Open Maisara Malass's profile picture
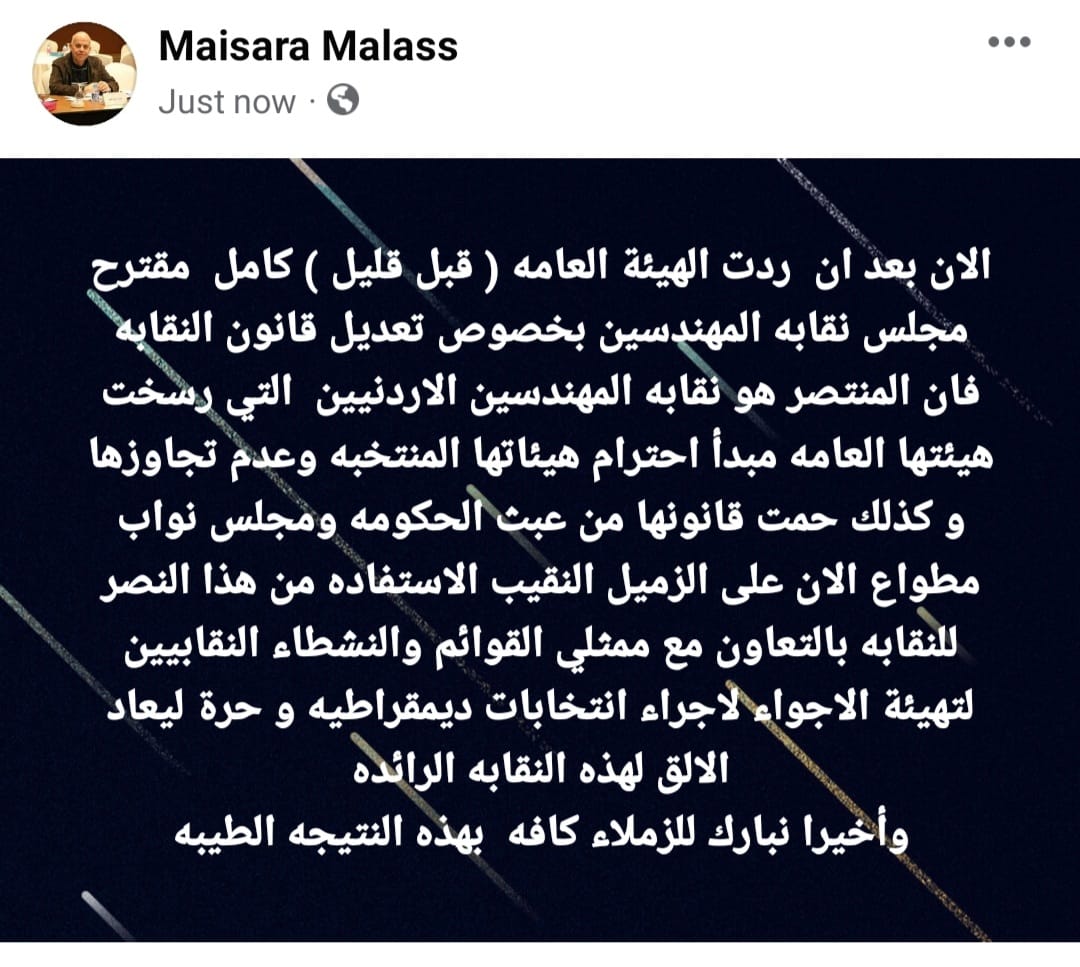 [84, 74]
